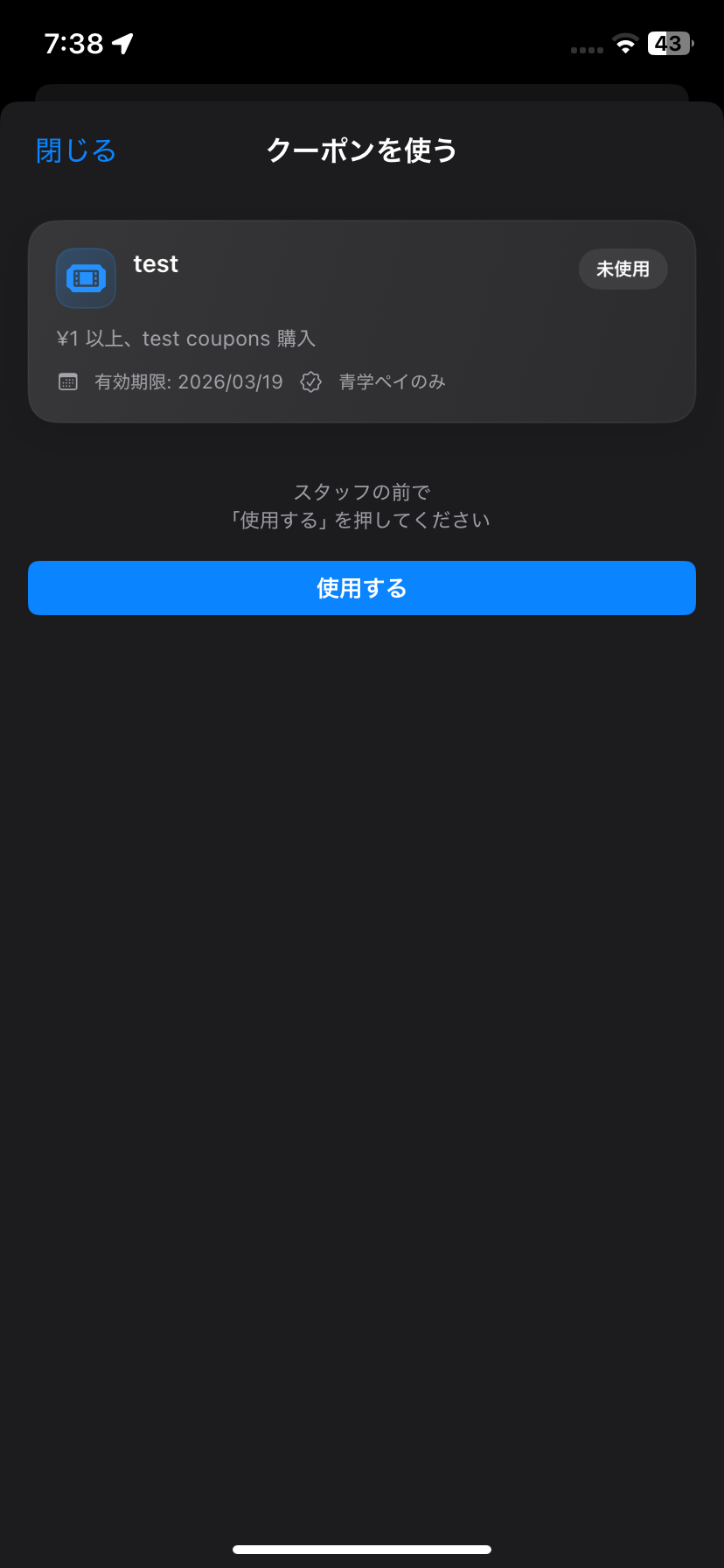The height and width of the screenshot is (1568, 724).
Task: Click the seal badge icon beside 青学ペイのみ
Action: click(x=310, y=381)
